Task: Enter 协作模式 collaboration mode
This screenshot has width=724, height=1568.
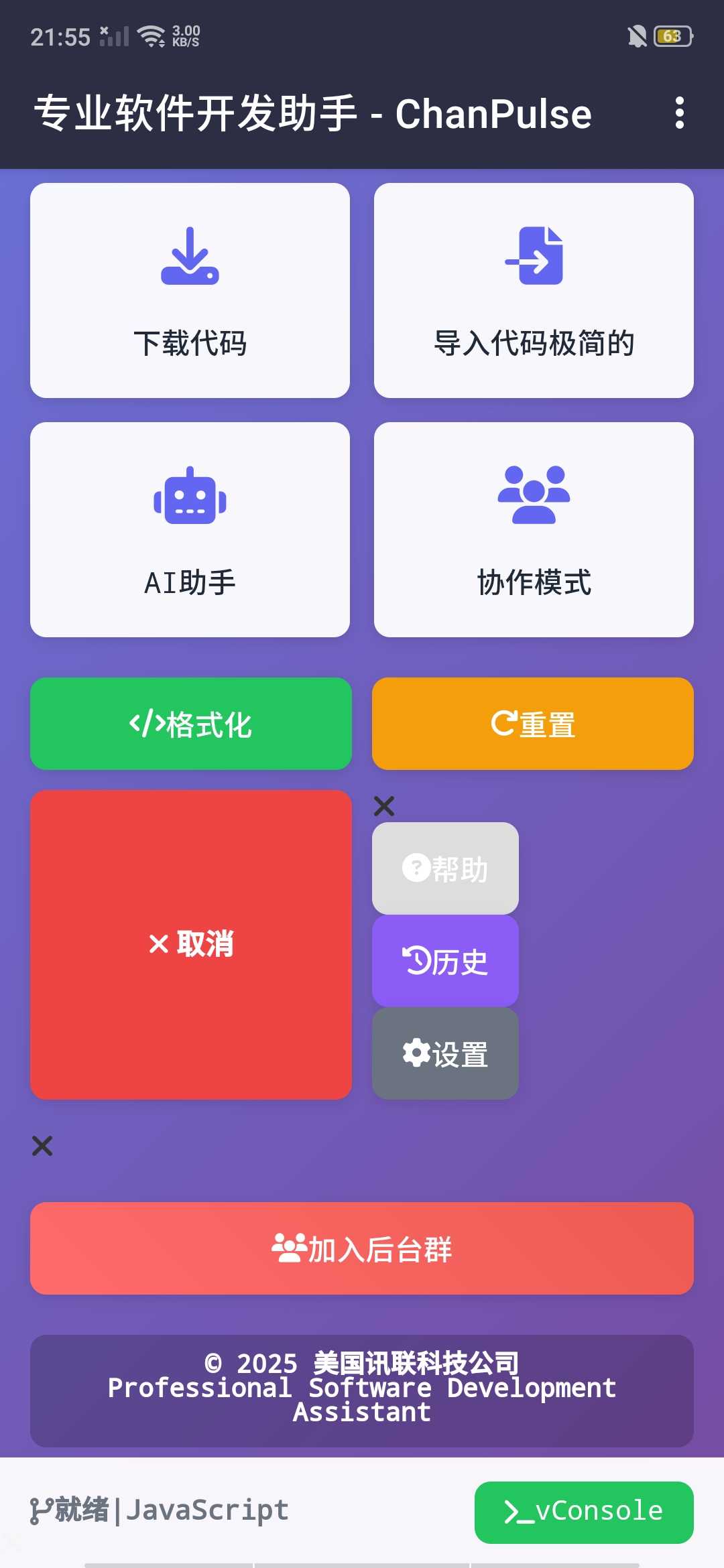Action: (534, 529)
